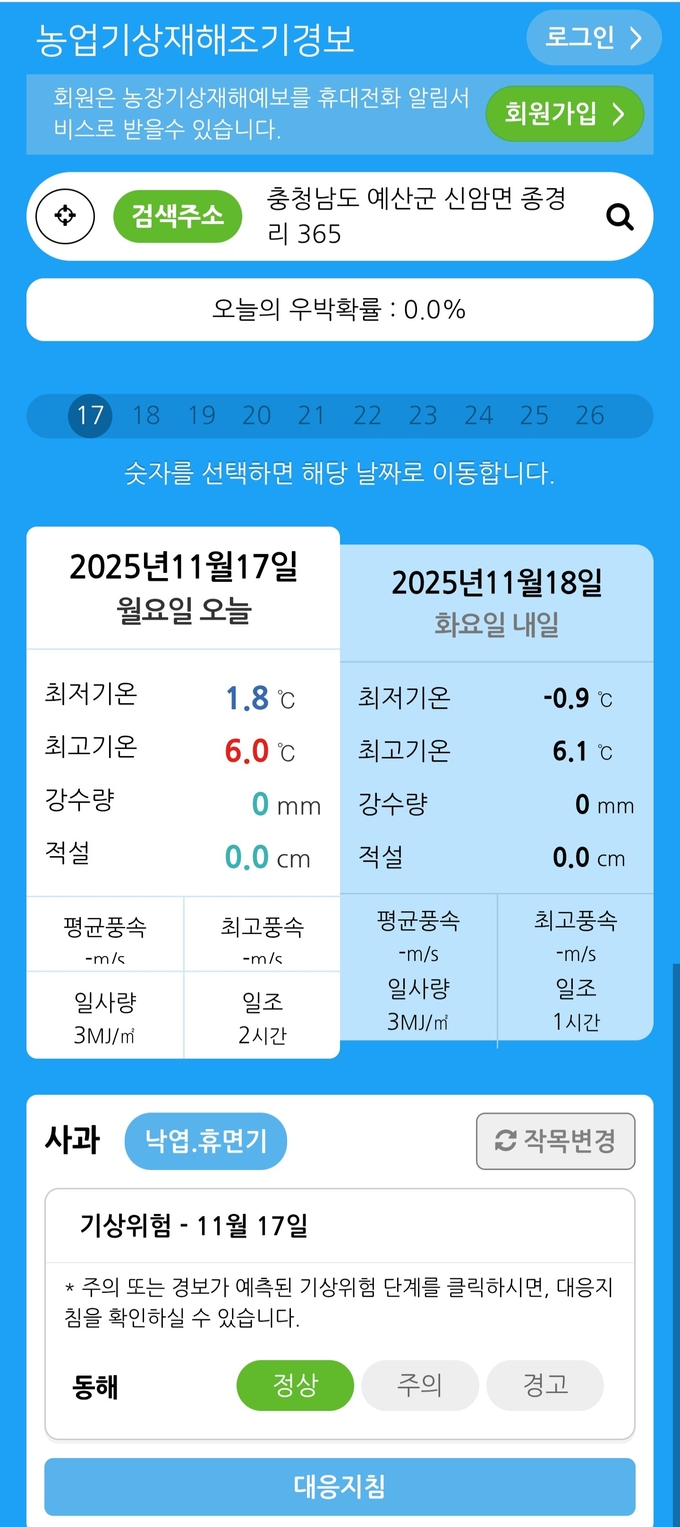Tap the 주의 risk level
This screenshot has height=1527, width=680.
point(420,1385)
